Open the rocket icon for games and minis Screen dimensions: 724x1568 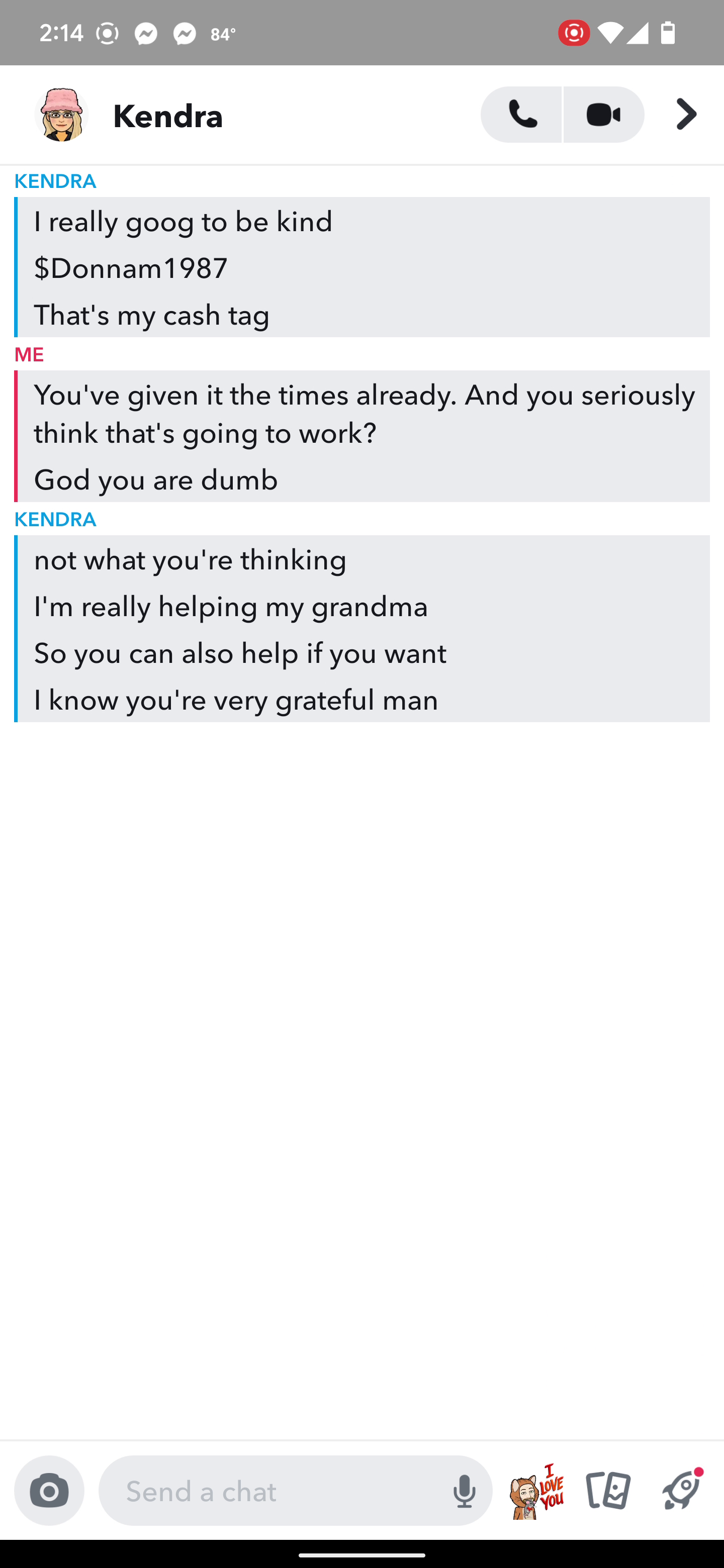coord(680,1490)
